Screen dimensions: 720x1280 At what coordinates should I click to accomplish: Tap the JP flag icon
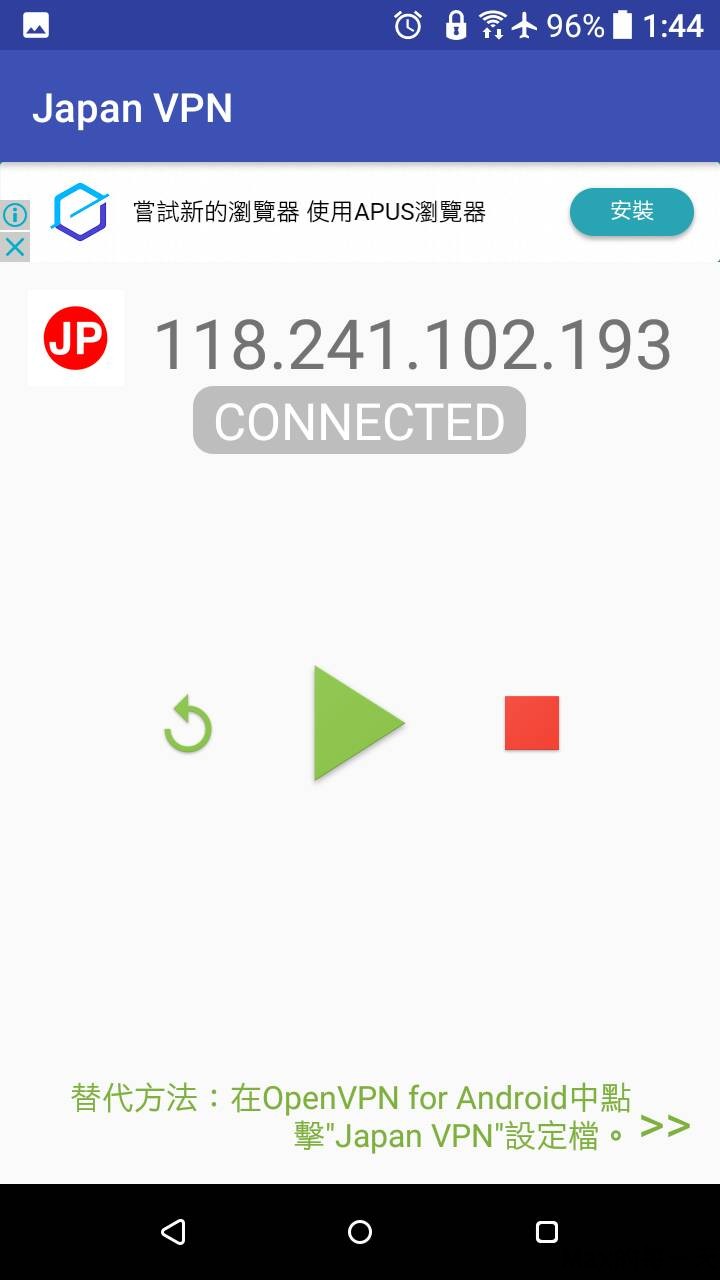tap(76, 339)
